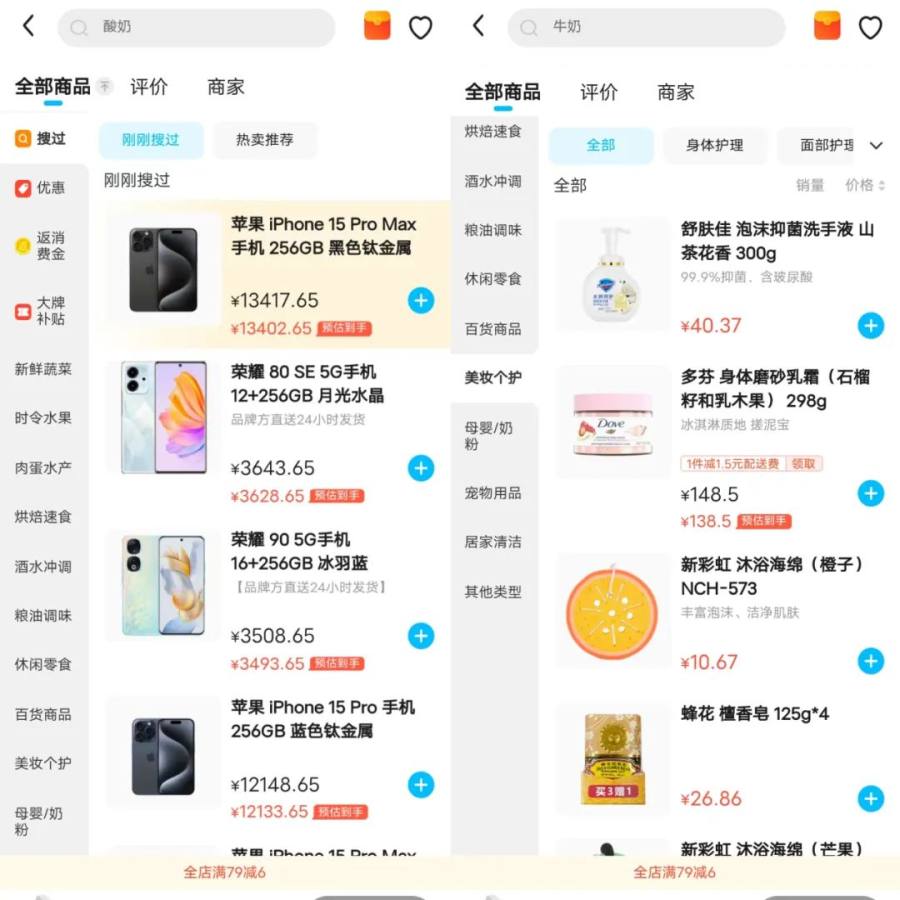Claim the 1件减1.5元配送费 coupon
This screenshot has width=900, height=900.
[x=804, y=463]
